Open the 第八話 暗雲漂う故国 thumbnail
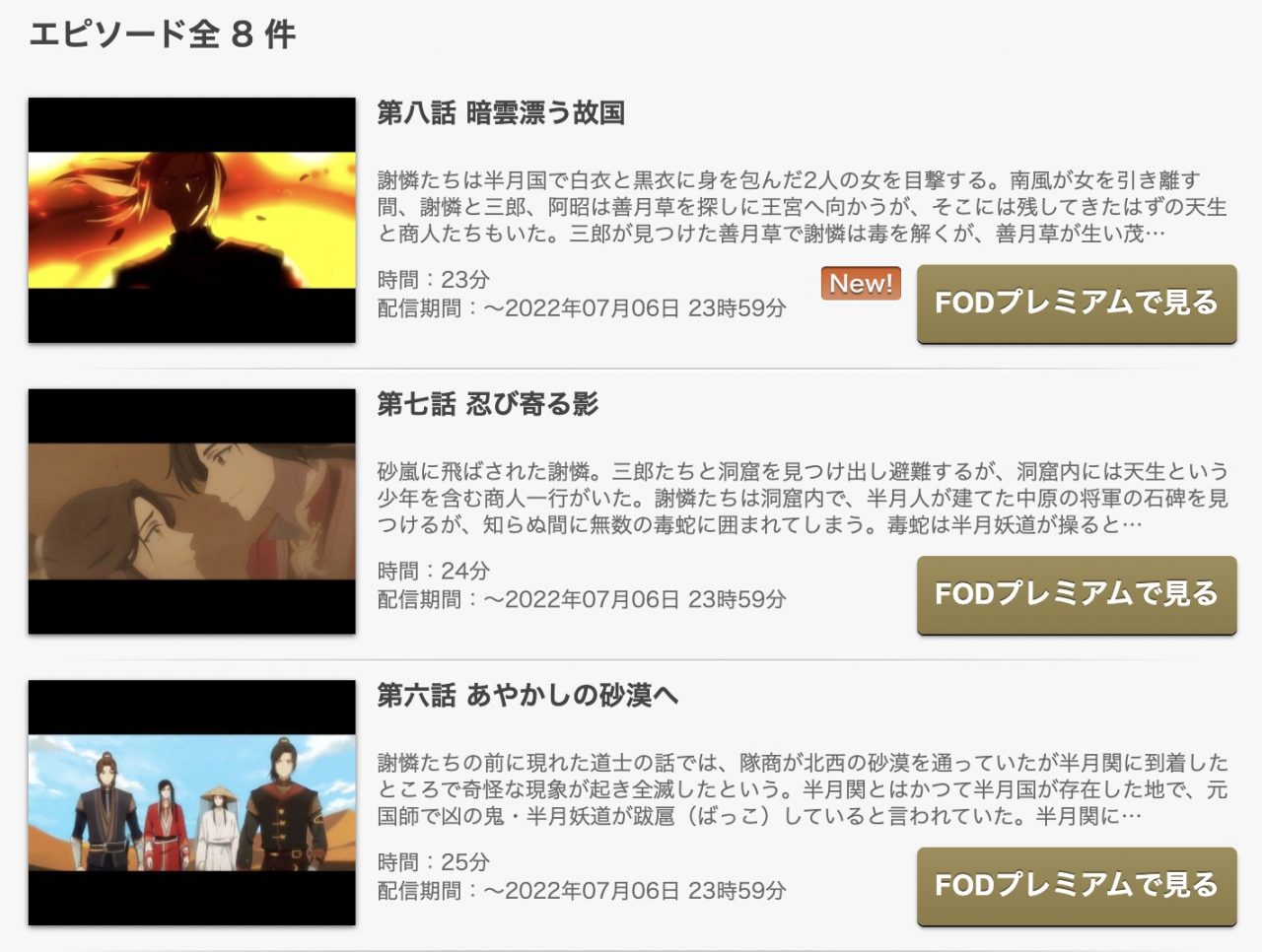1262x952 pixels. (192, 220)
